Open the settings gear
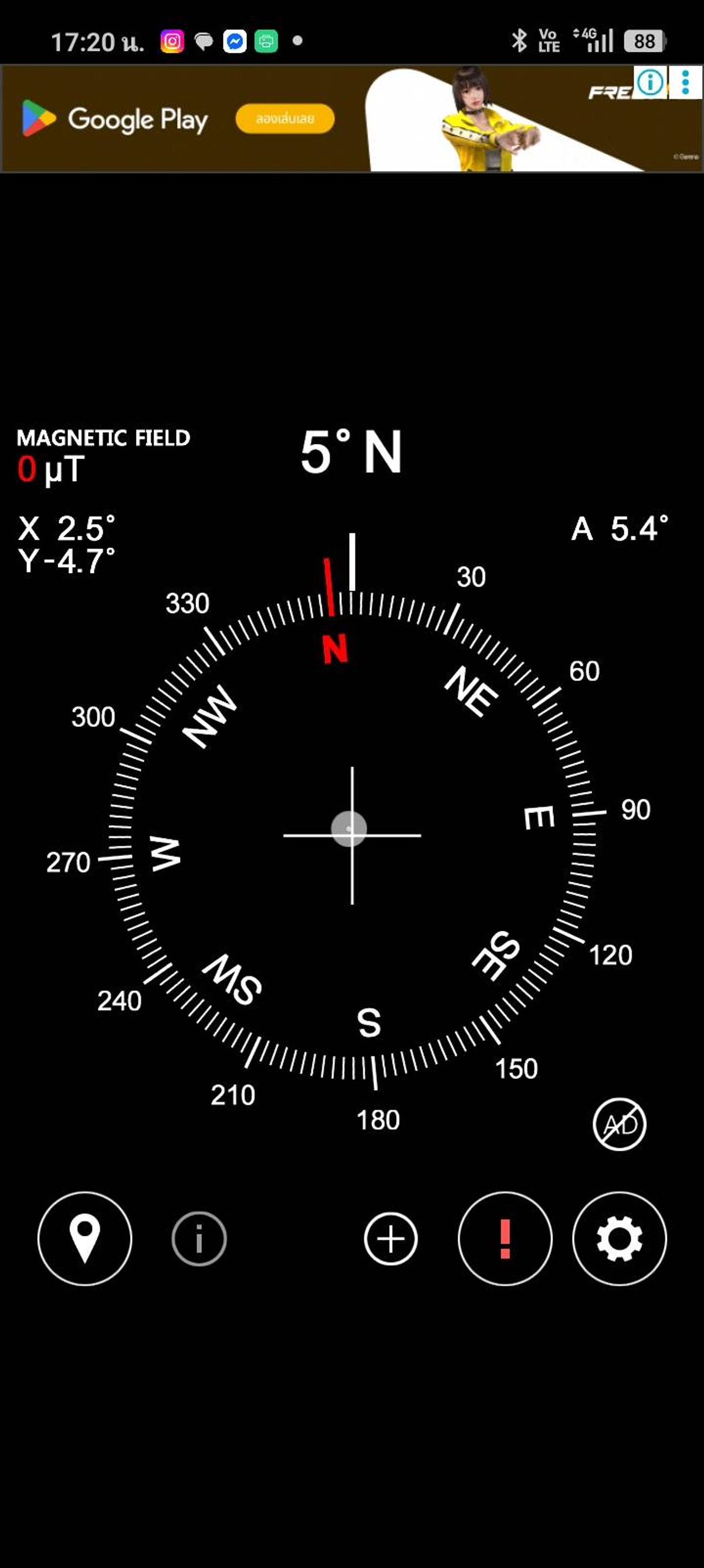Viewport: 704px width, 1568px height. coord(620,1238)
